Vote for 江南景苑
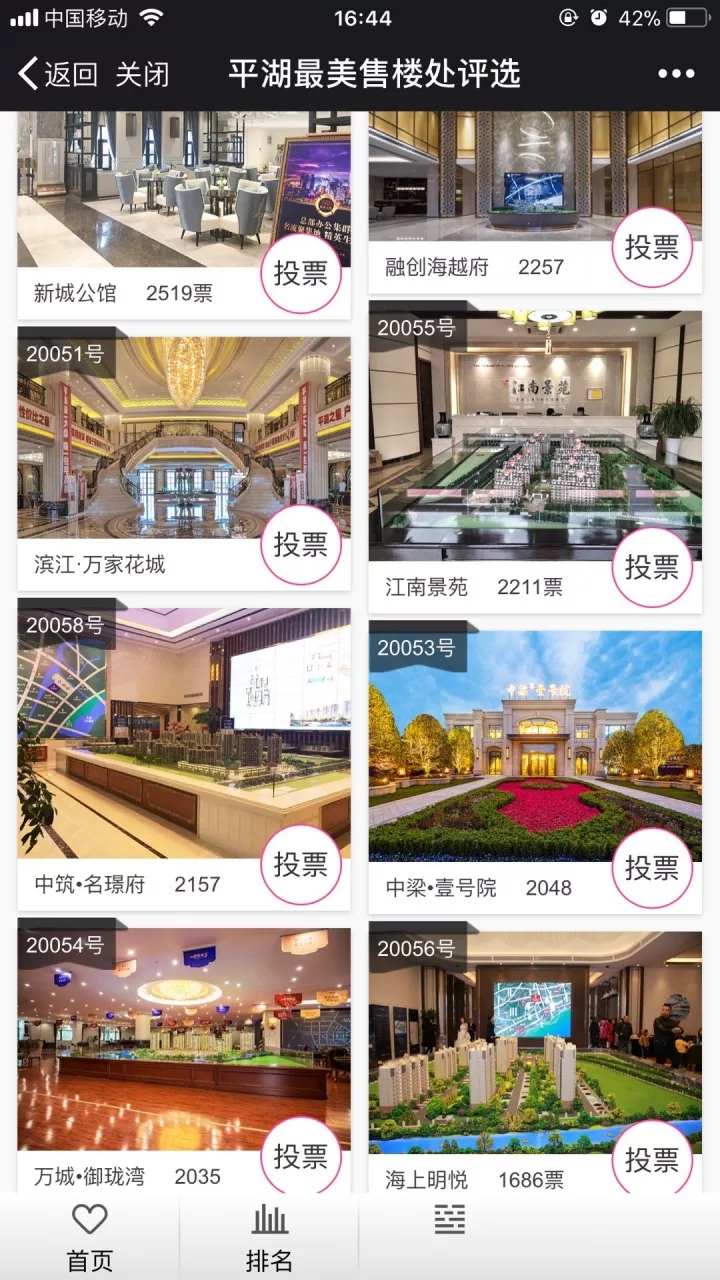Viewport: 720px width, 1280px height. coord(652,567)
